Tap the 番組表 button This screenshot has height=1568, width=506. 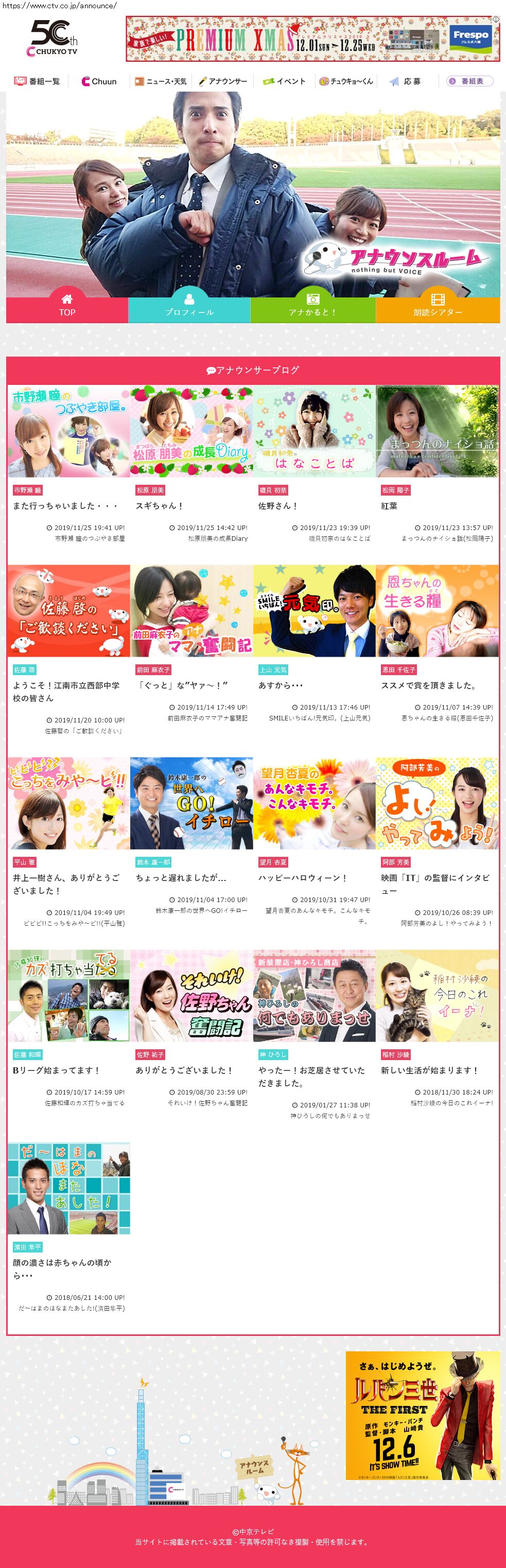469,81
